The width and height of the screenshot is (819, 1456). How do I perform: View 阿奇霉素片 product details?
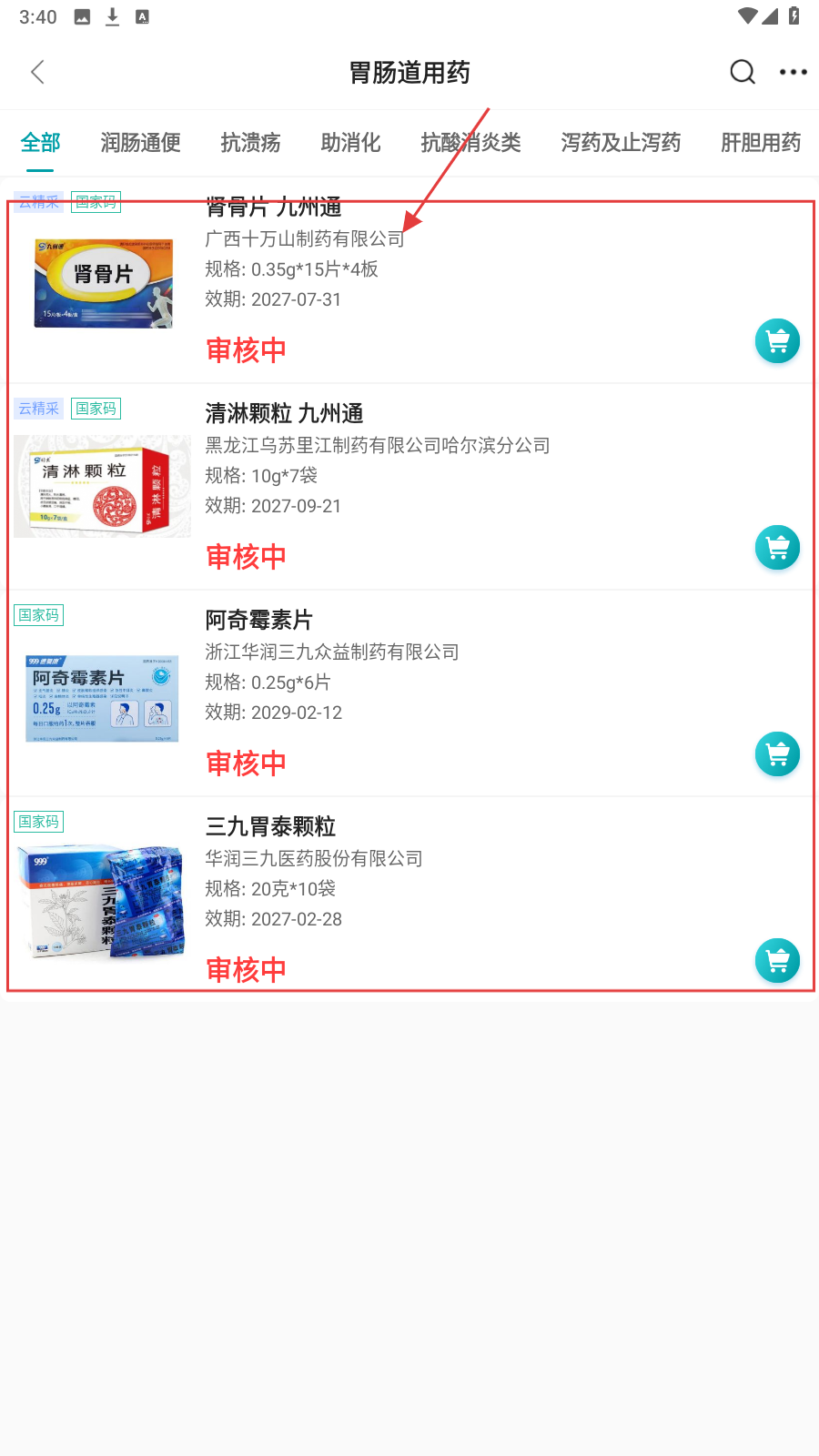tap(259, 621)
